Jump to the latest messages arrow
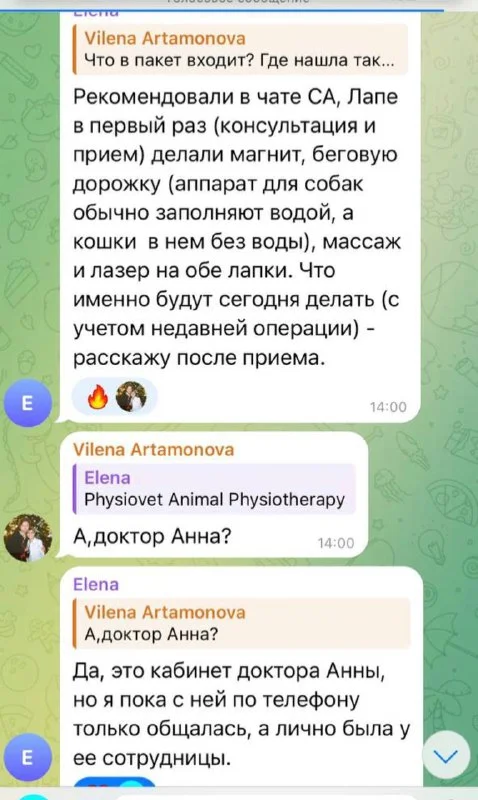The image size is (478, 800). [x=447, y=756]
